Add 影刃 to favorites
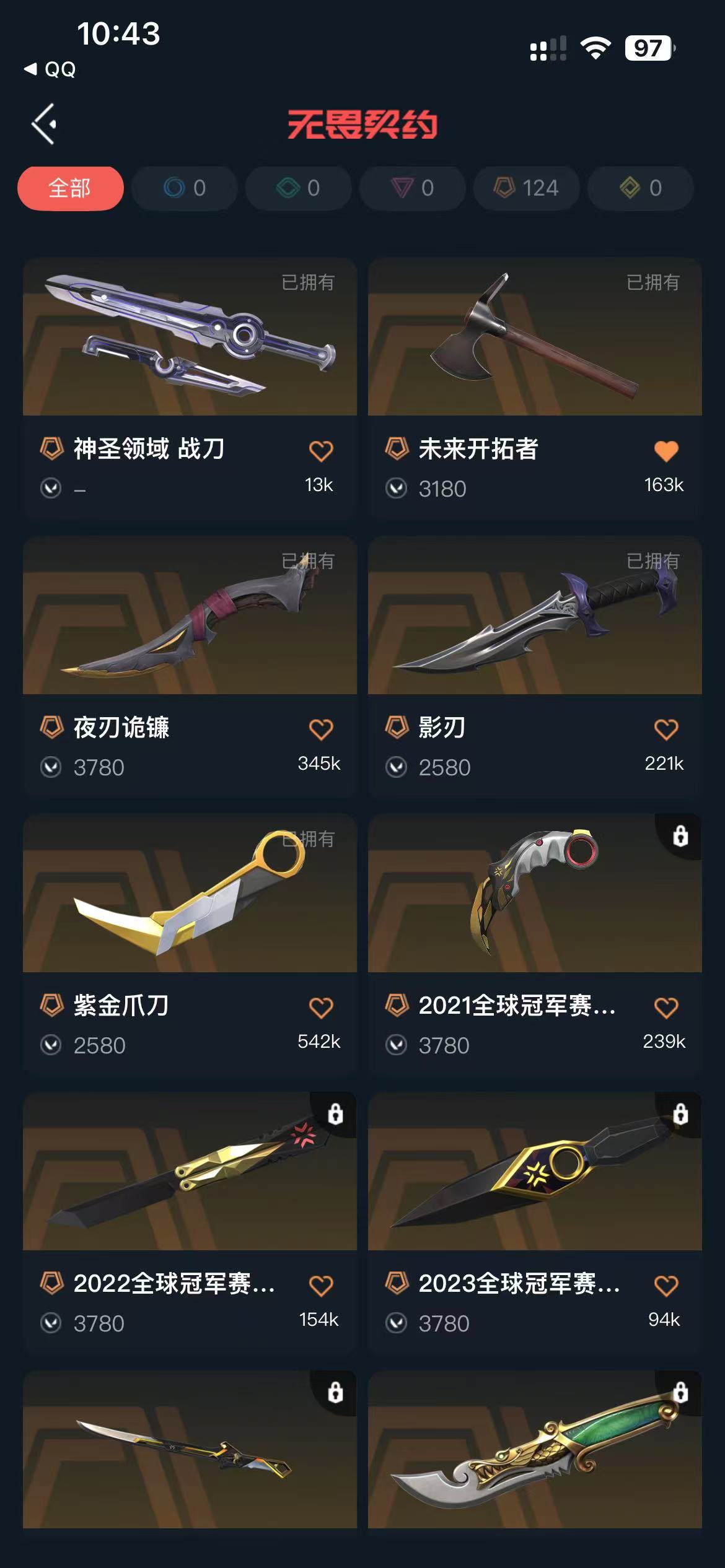The height and width of the screenshot is (1568, 725). pyautogui.click(x=666, y=730)
